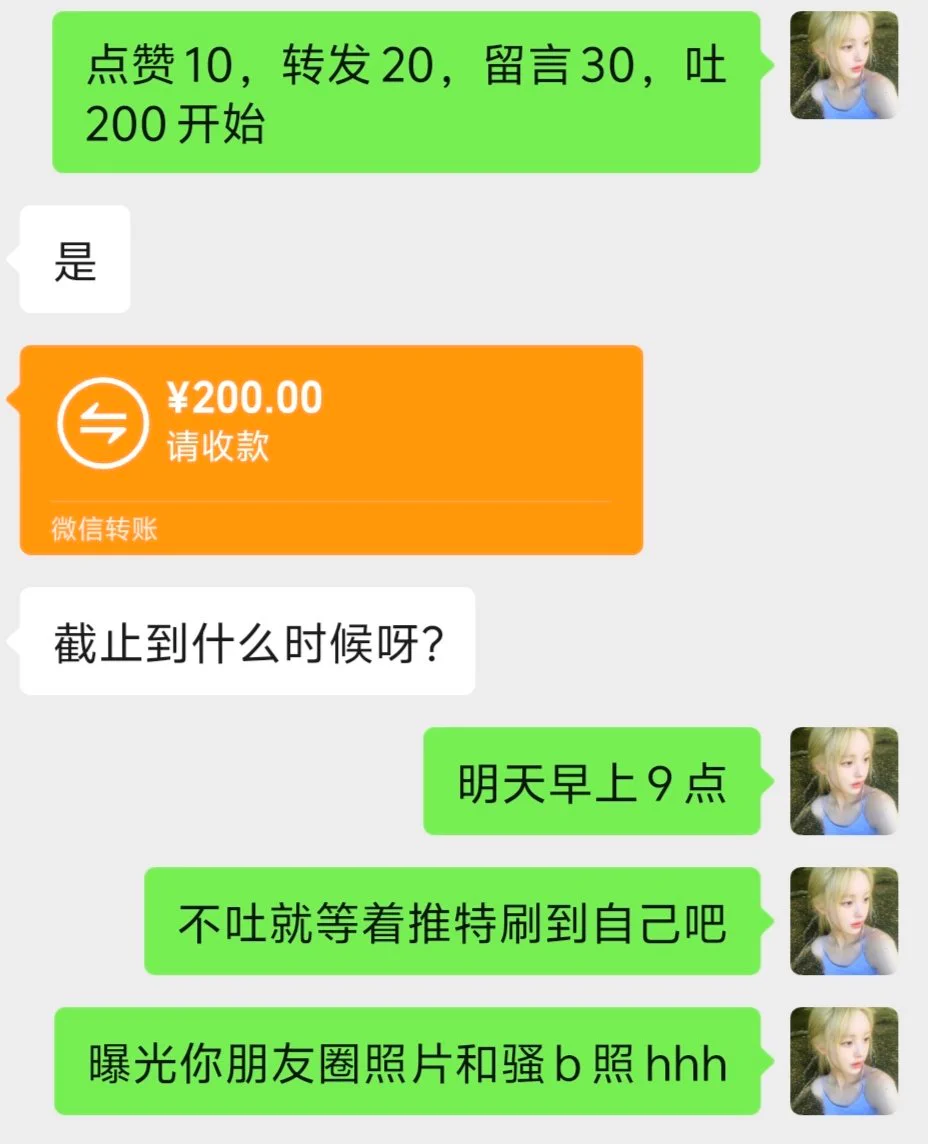Open the ¥200.00 WeChat transfer card
This screenshot has width=928, height=1144.
[330, 448]
